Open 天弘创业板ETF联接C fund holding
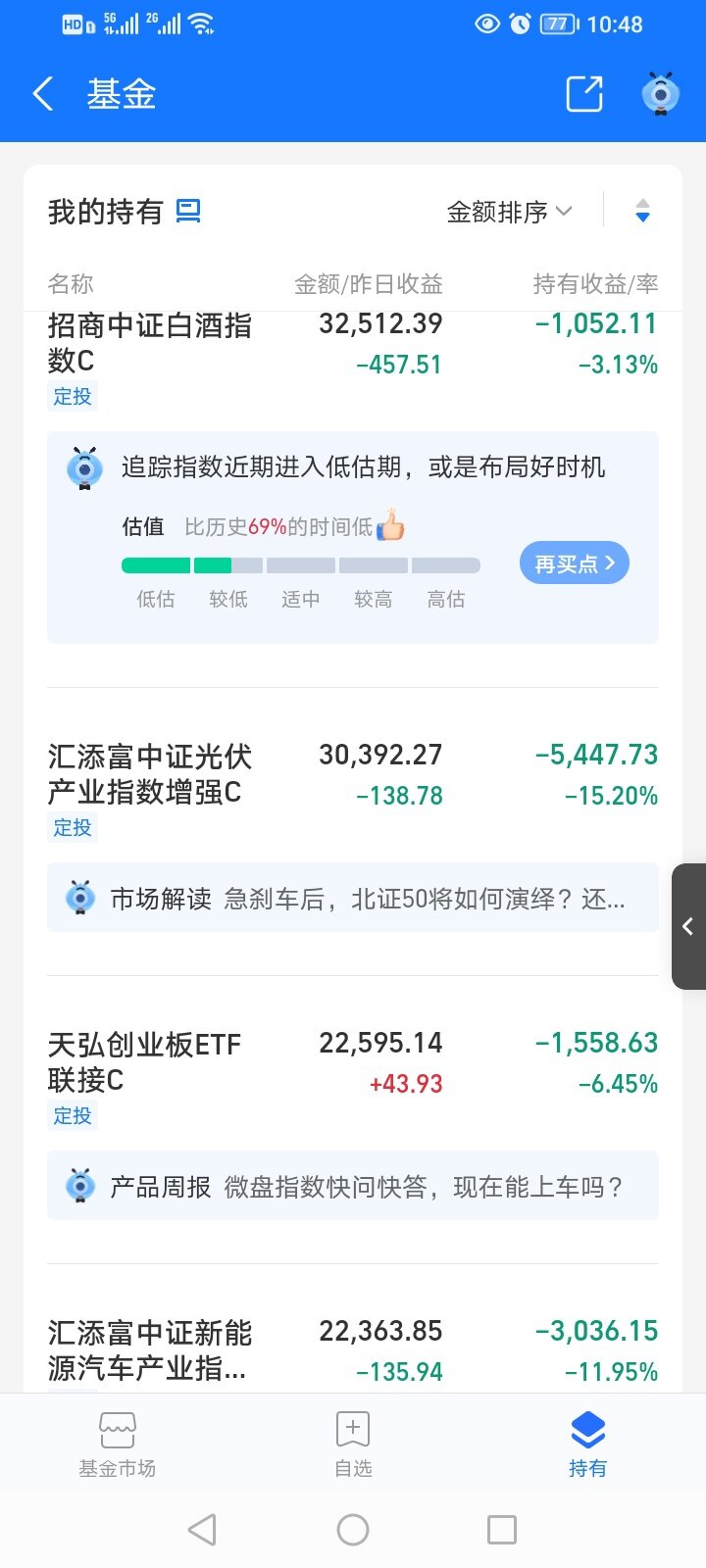Image resolution: width=706 pixels, height=1568 pixels. [145, 1062]
